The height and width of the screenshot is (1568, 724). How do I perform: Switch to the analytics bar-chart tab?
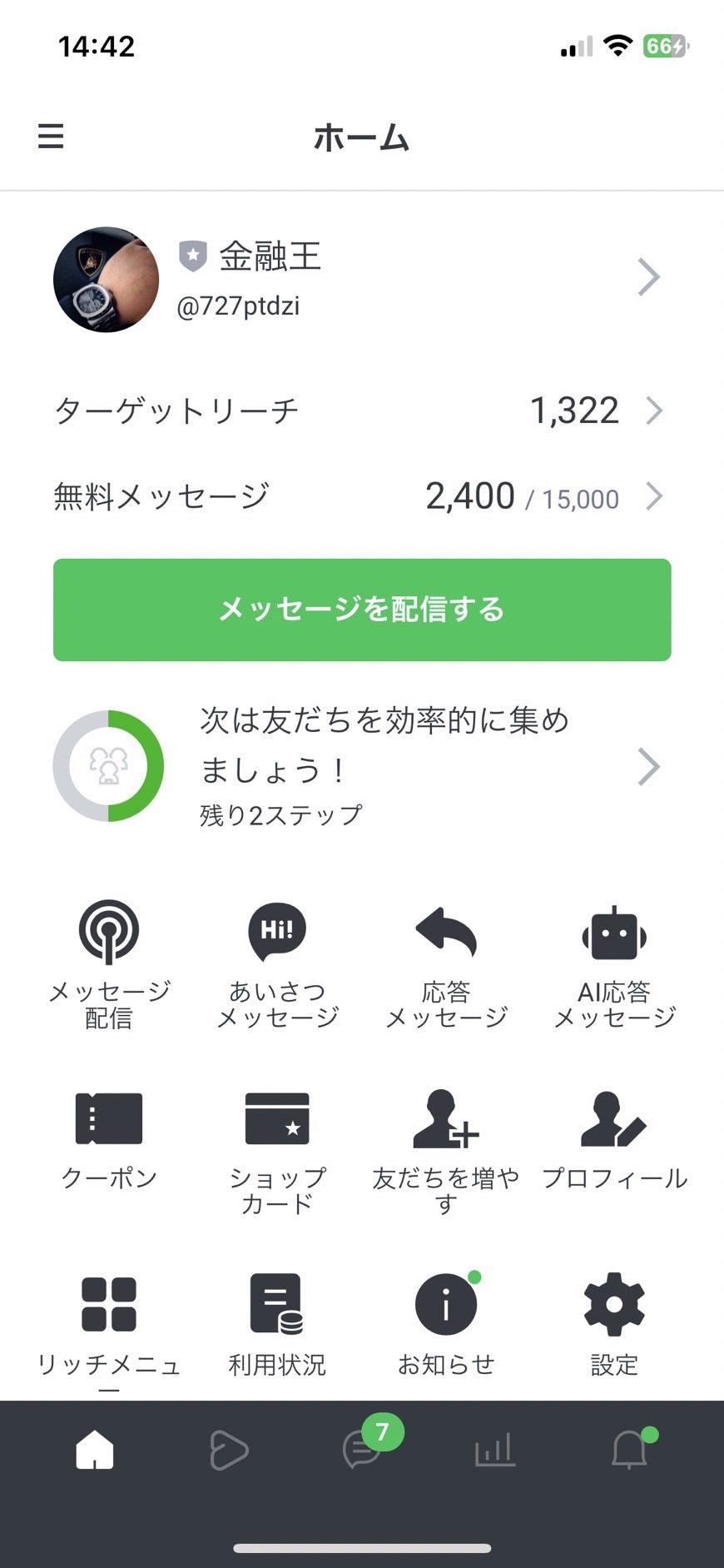(495, 1450)
